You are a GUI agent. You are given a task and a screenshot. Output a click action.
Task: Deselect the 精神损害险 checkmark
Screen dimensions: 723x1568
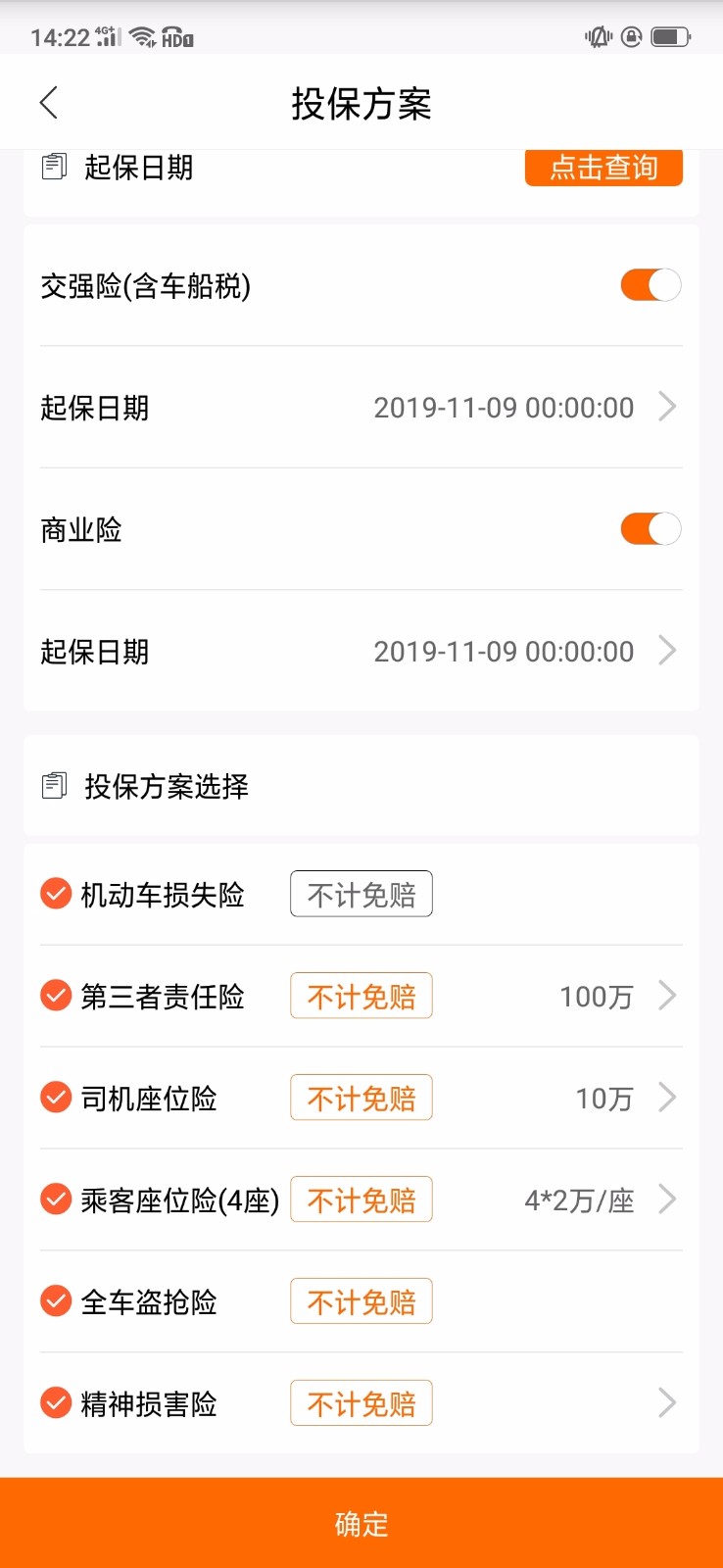(55, 1403)
